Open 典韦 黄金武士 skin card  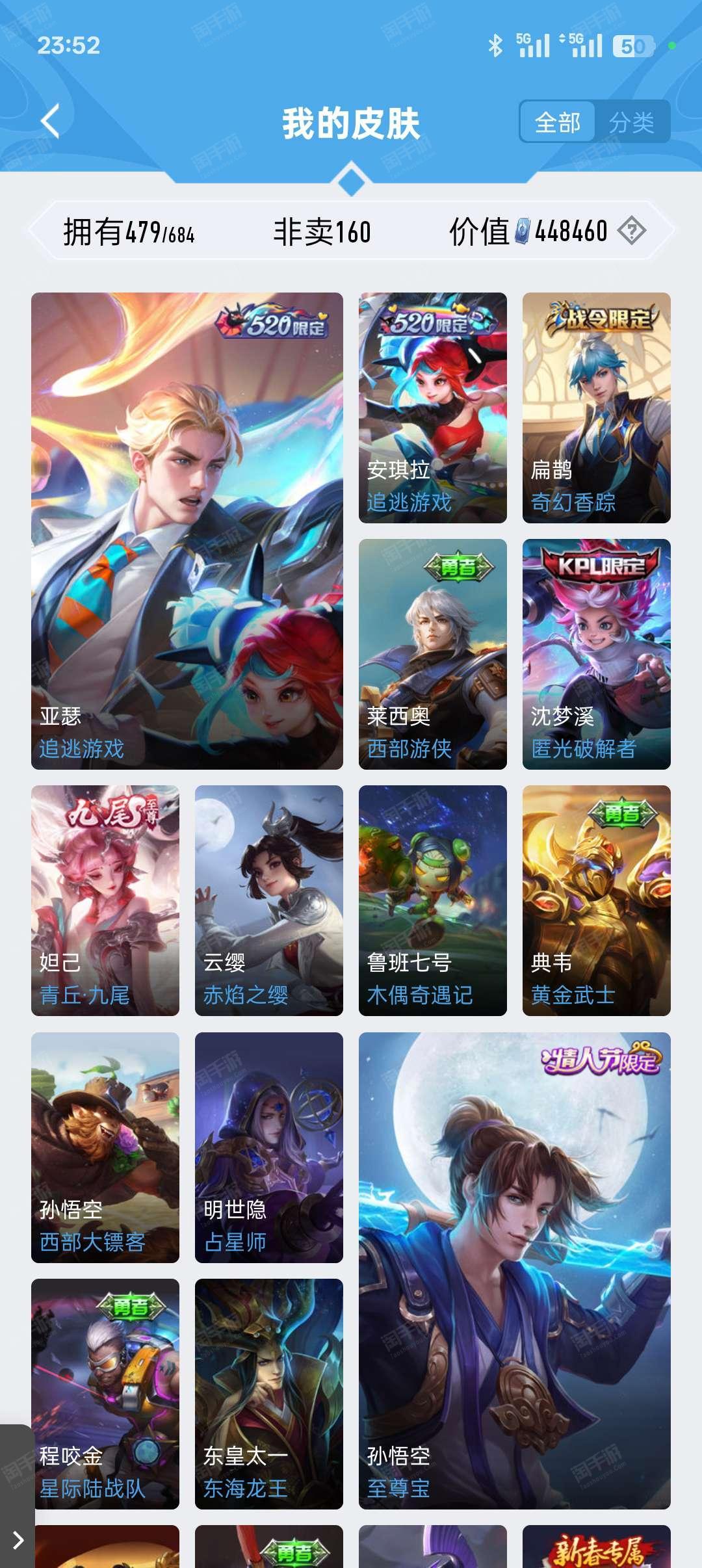click(596, 900)
